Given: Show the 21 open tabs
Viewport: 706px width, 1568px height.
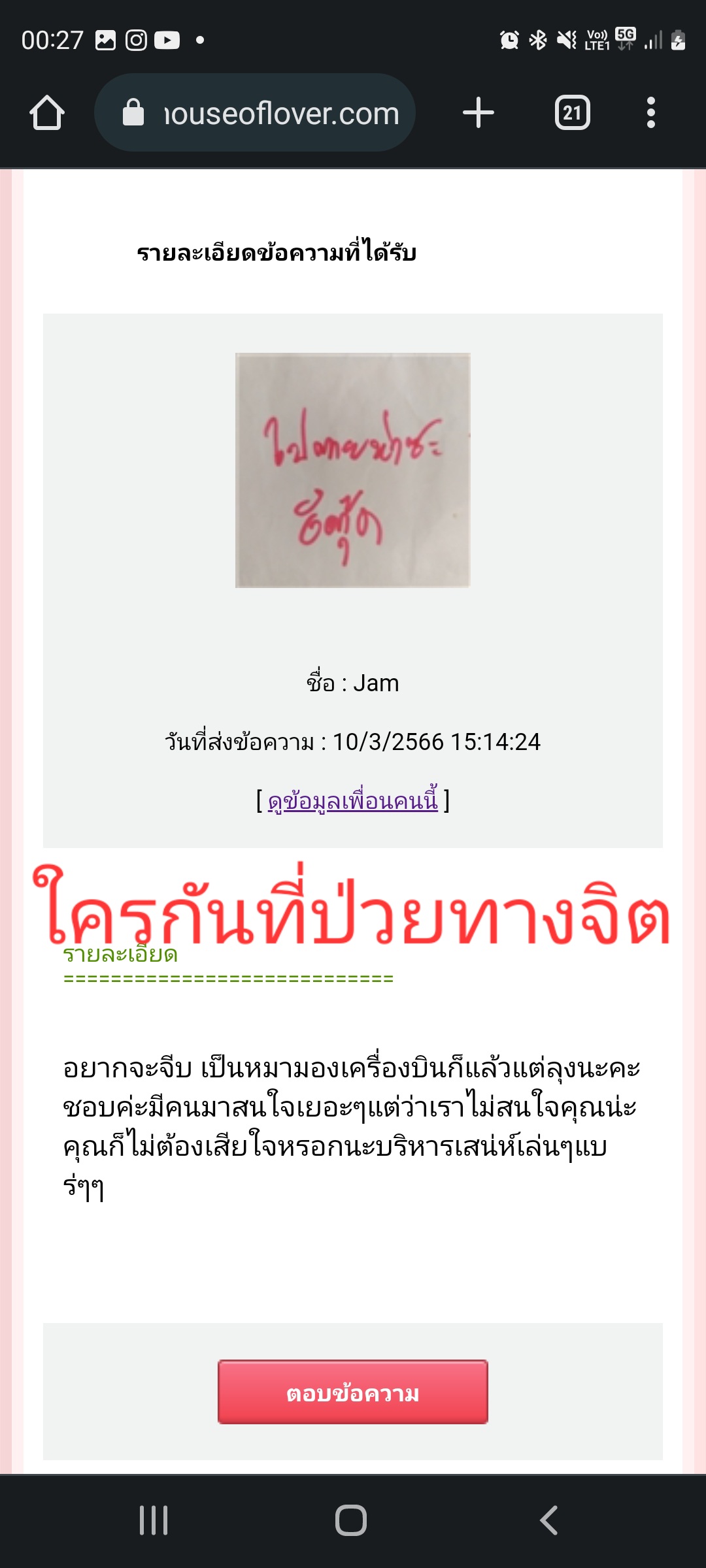Looking at the screenshot, I should tap(572, 113).
